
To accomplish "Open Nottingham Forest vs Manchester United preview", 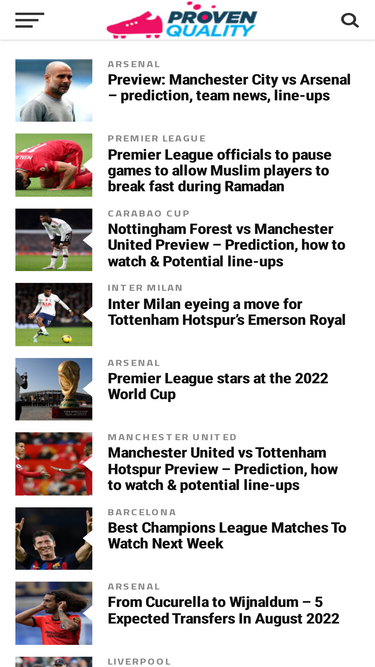I will [x=226, y=245].
